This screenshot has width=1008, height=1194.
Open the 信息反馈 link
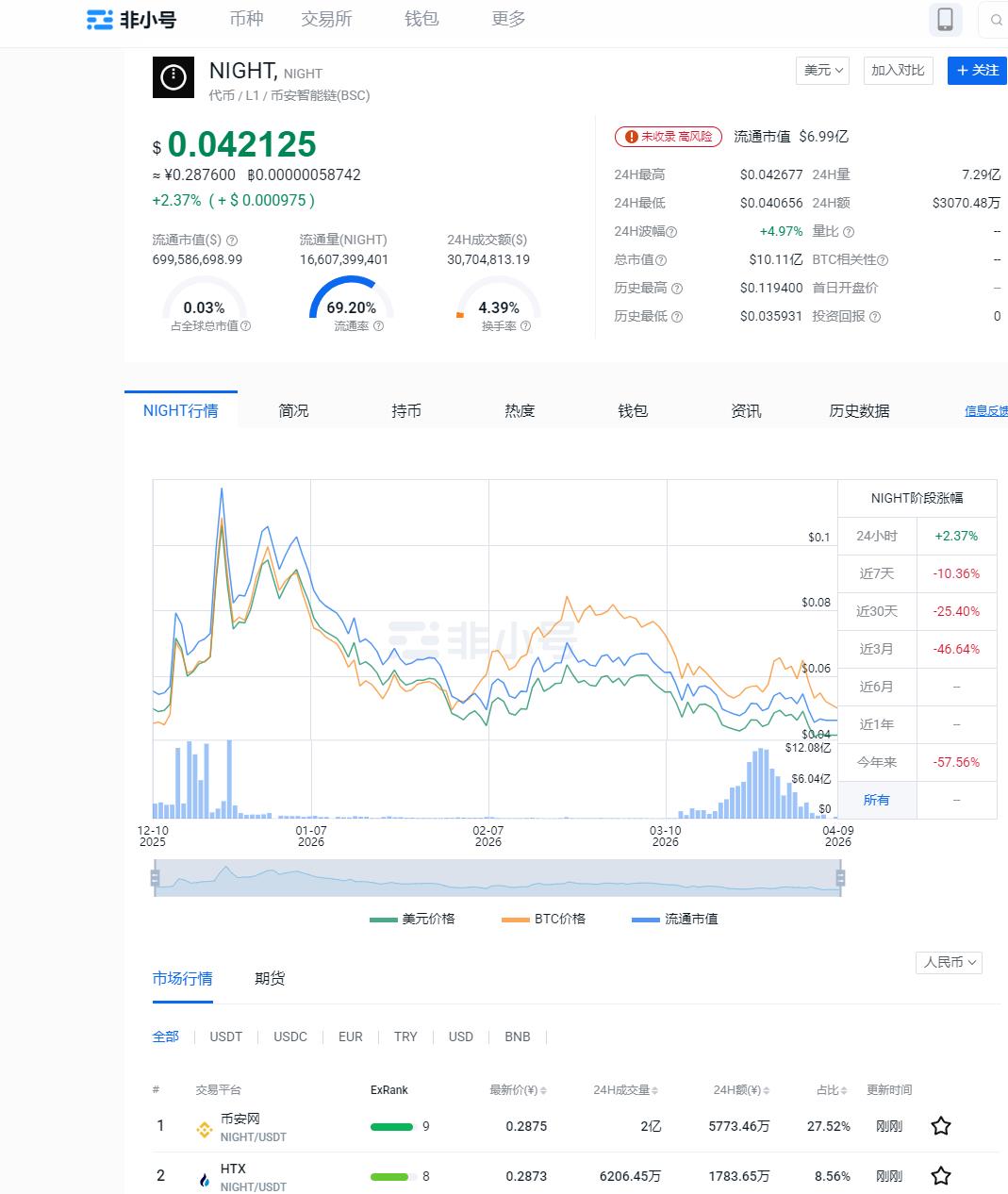985,410
